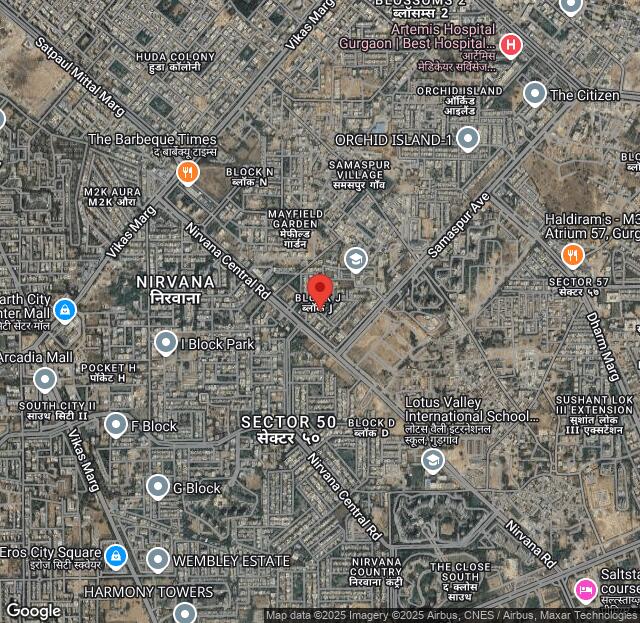
Task: Tap the F Block place pin
Action: pyautogui.click(x=116, y=425)
